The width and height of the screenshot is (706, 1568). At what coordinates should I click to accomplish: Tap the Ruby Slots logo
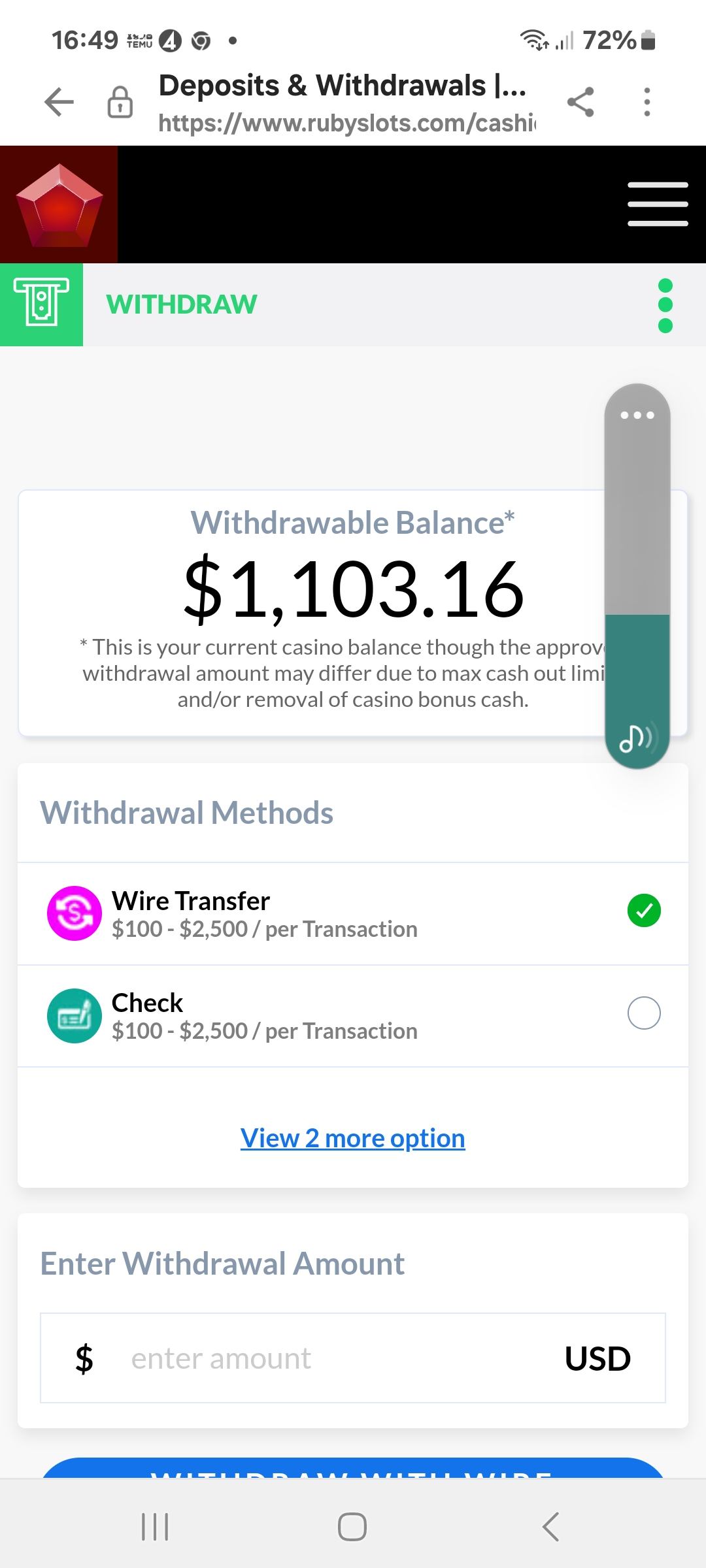coord(59,204)
